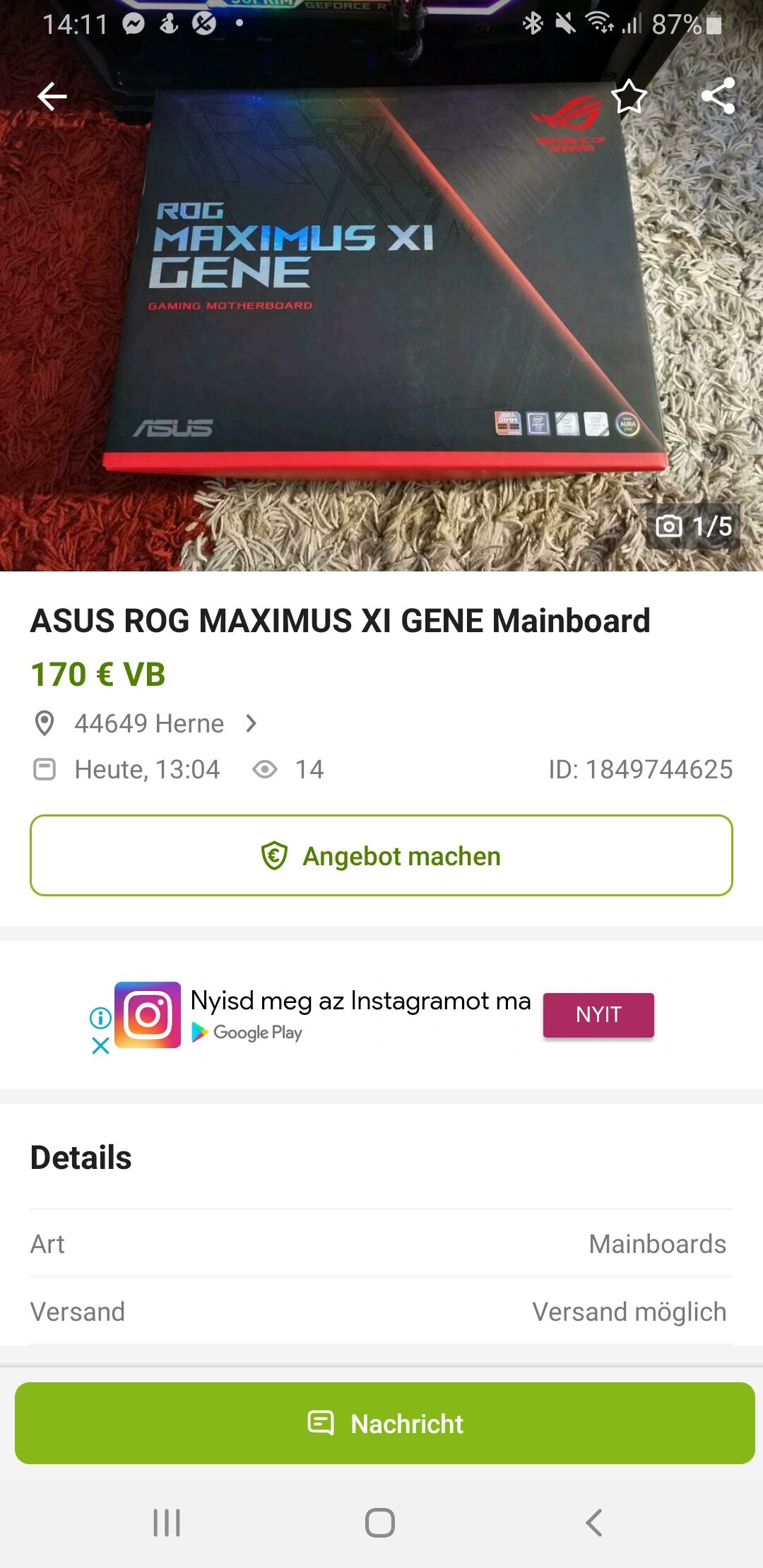This screenshot has height=1568, width=763.
Task: Tap the system home button
Action: pyautogui.click(x=380, y=1523)
